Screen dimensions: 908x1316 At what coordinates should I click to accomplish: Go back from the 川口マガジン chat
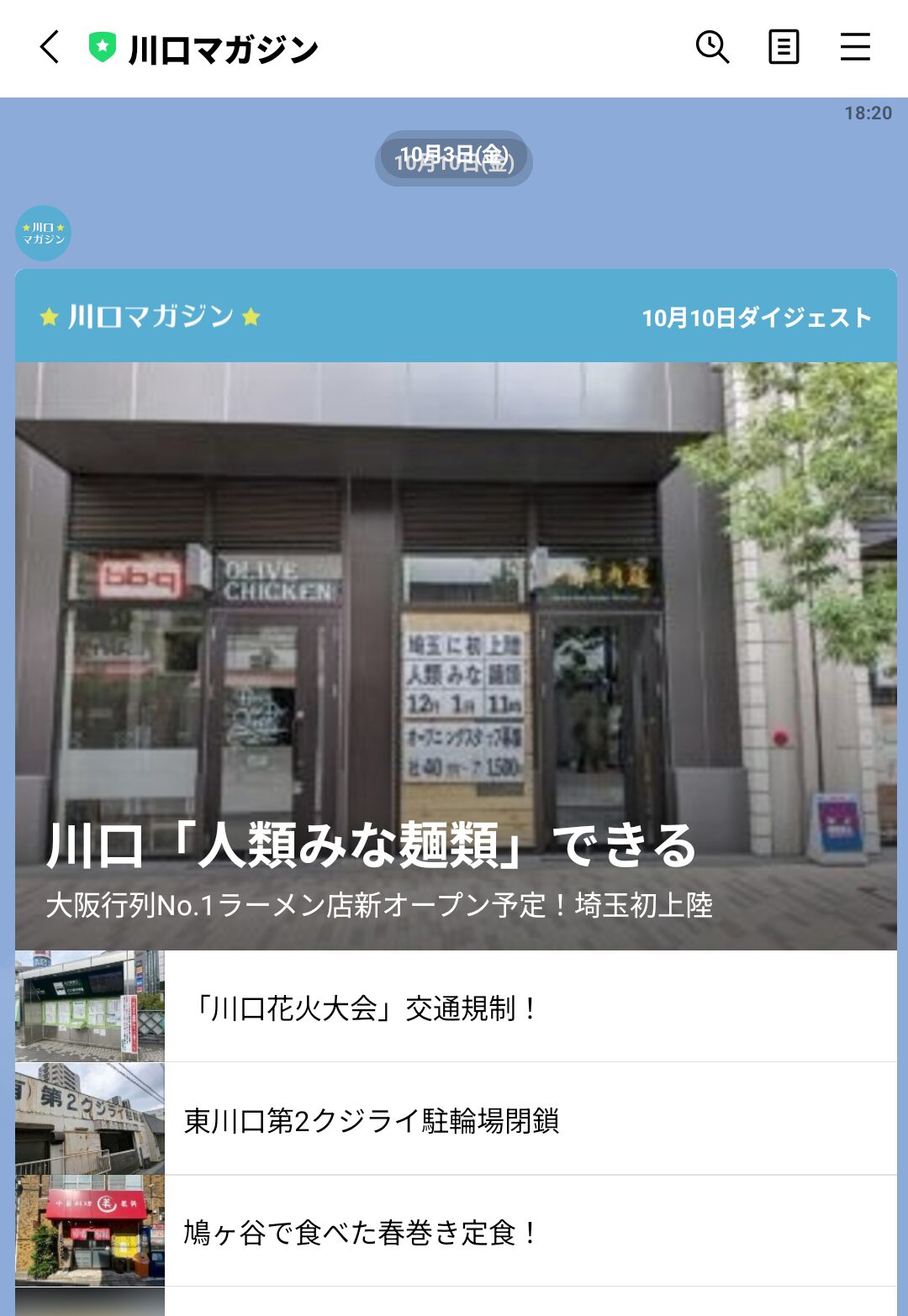point(50,47)
